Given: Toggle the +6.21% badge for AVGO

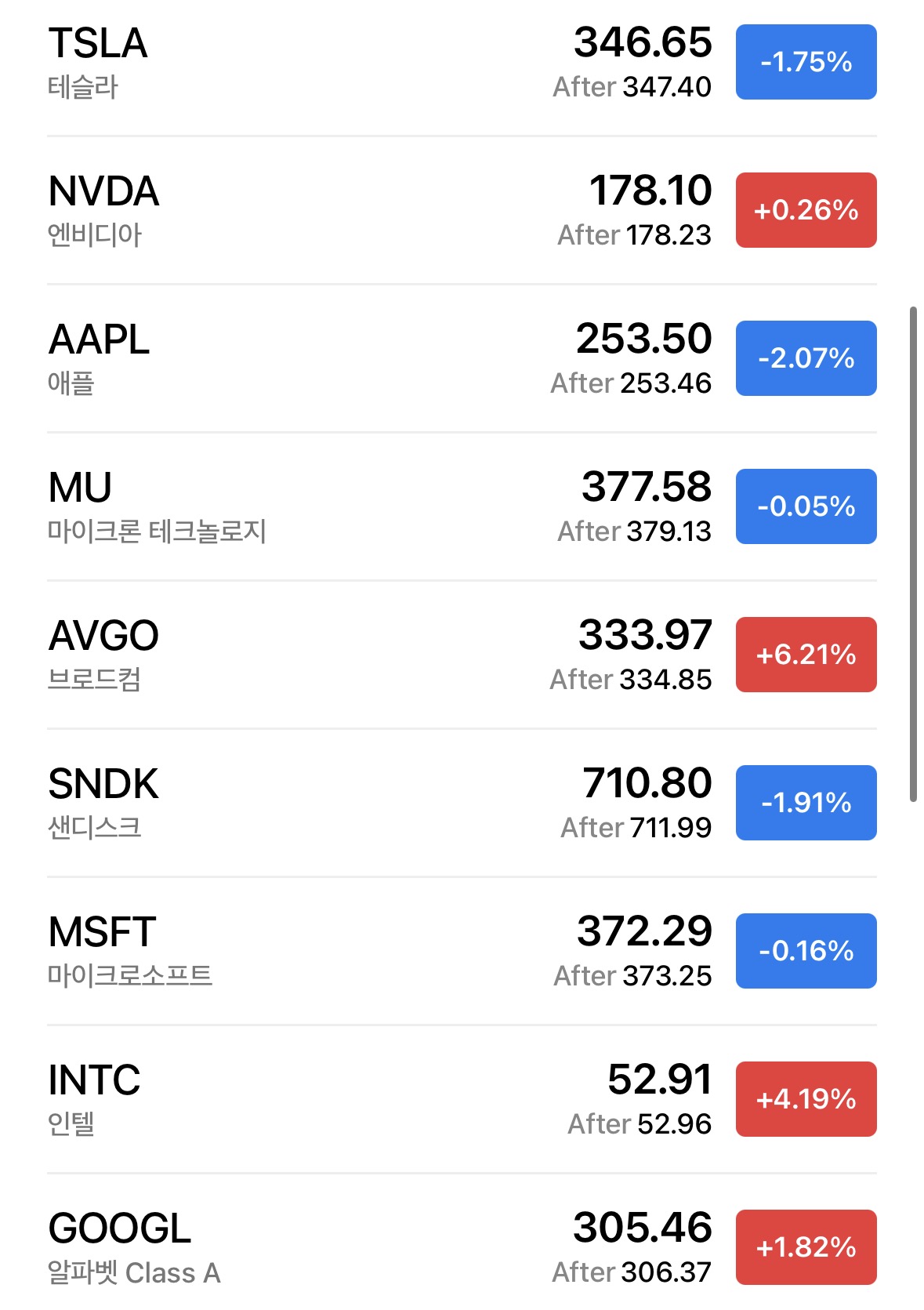Looking at the screenshot, I should (806, 655).
